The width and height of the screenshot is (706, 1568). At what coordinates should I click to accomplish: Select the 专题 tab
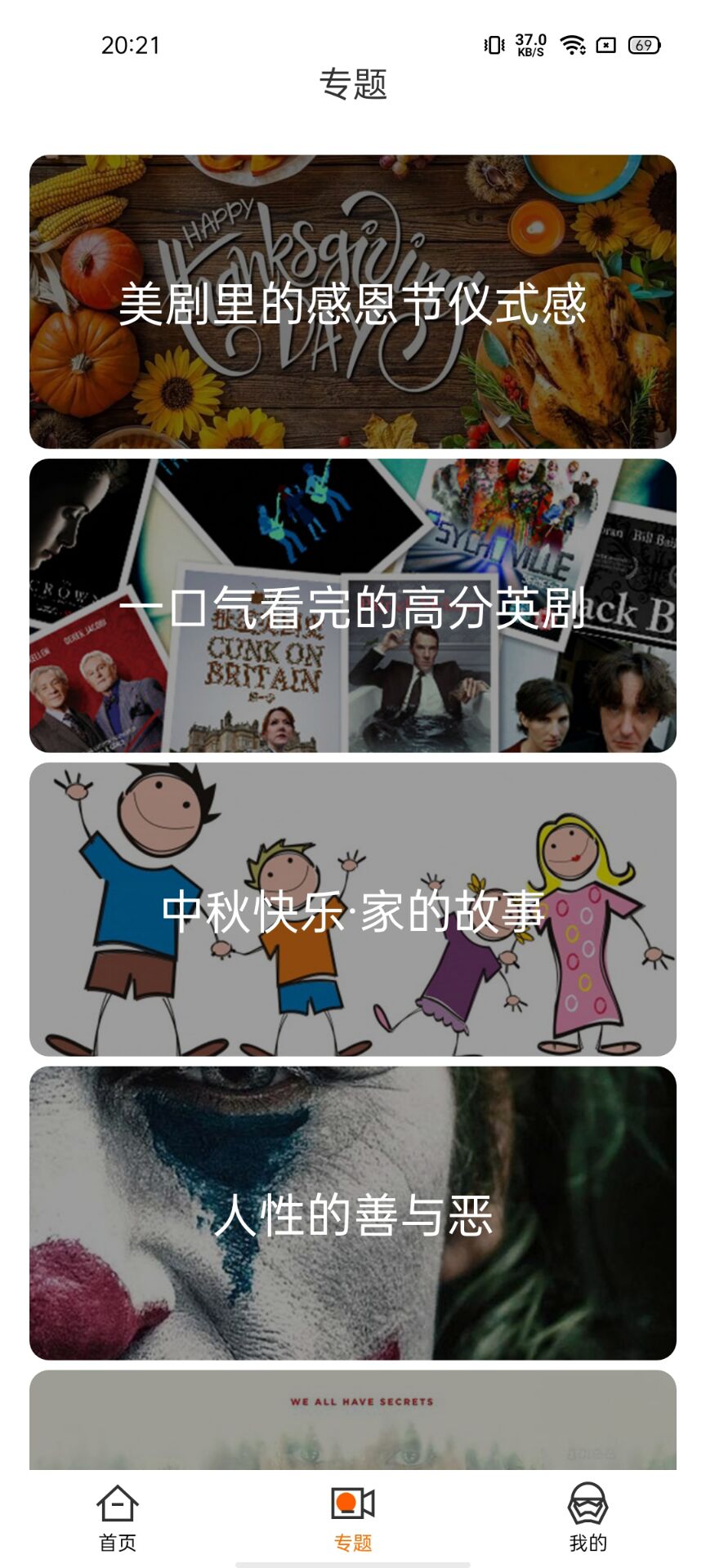[x=353, y=1519]
